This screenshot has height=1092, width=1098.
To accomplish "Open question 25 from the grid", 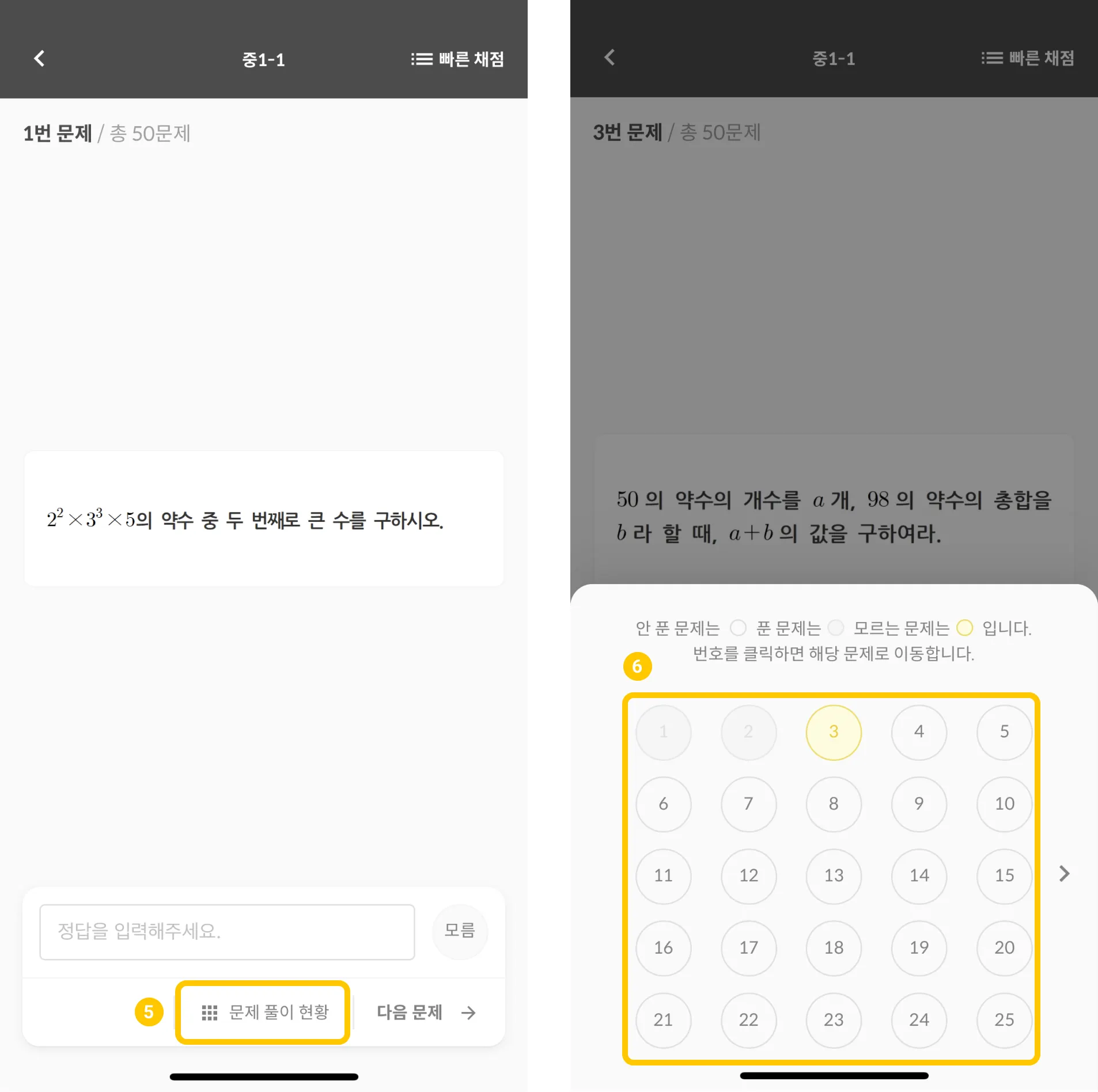I will pyautogui.click(x=1004, y=1020).
